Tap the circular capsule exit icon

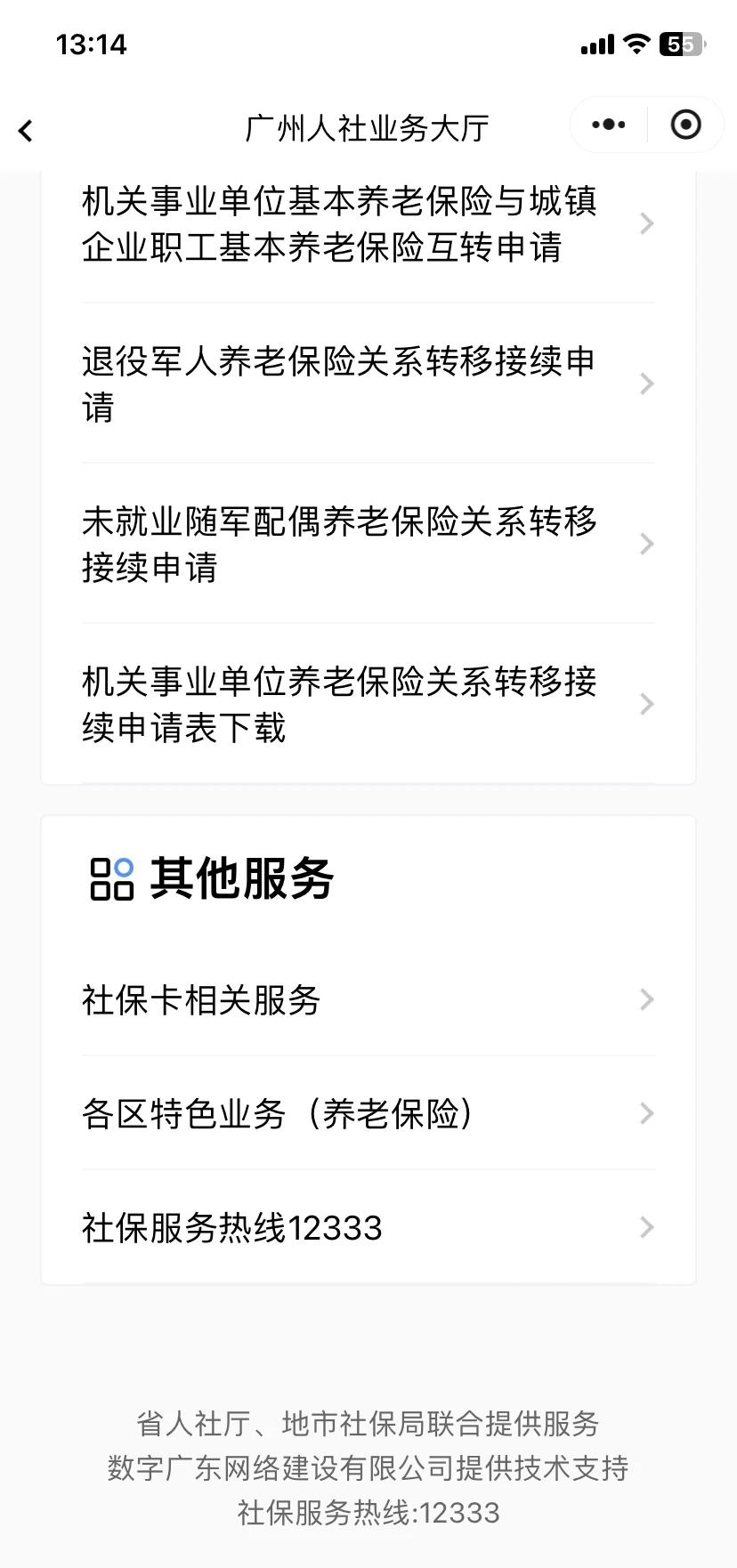coord(685,125)
